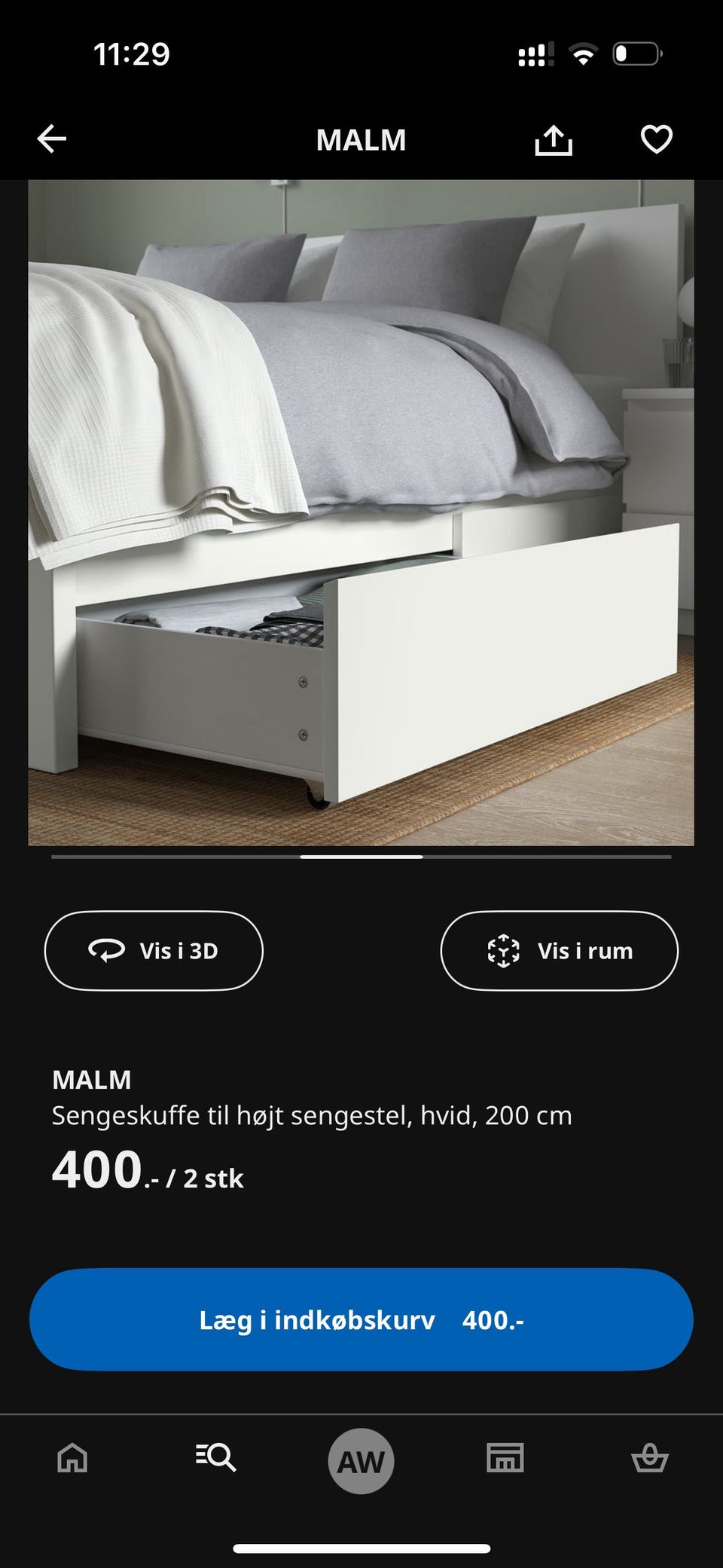This screenshot has height=1568, width=723.
Task: Add MALM to favorites via heart icon
Action: 656,139
